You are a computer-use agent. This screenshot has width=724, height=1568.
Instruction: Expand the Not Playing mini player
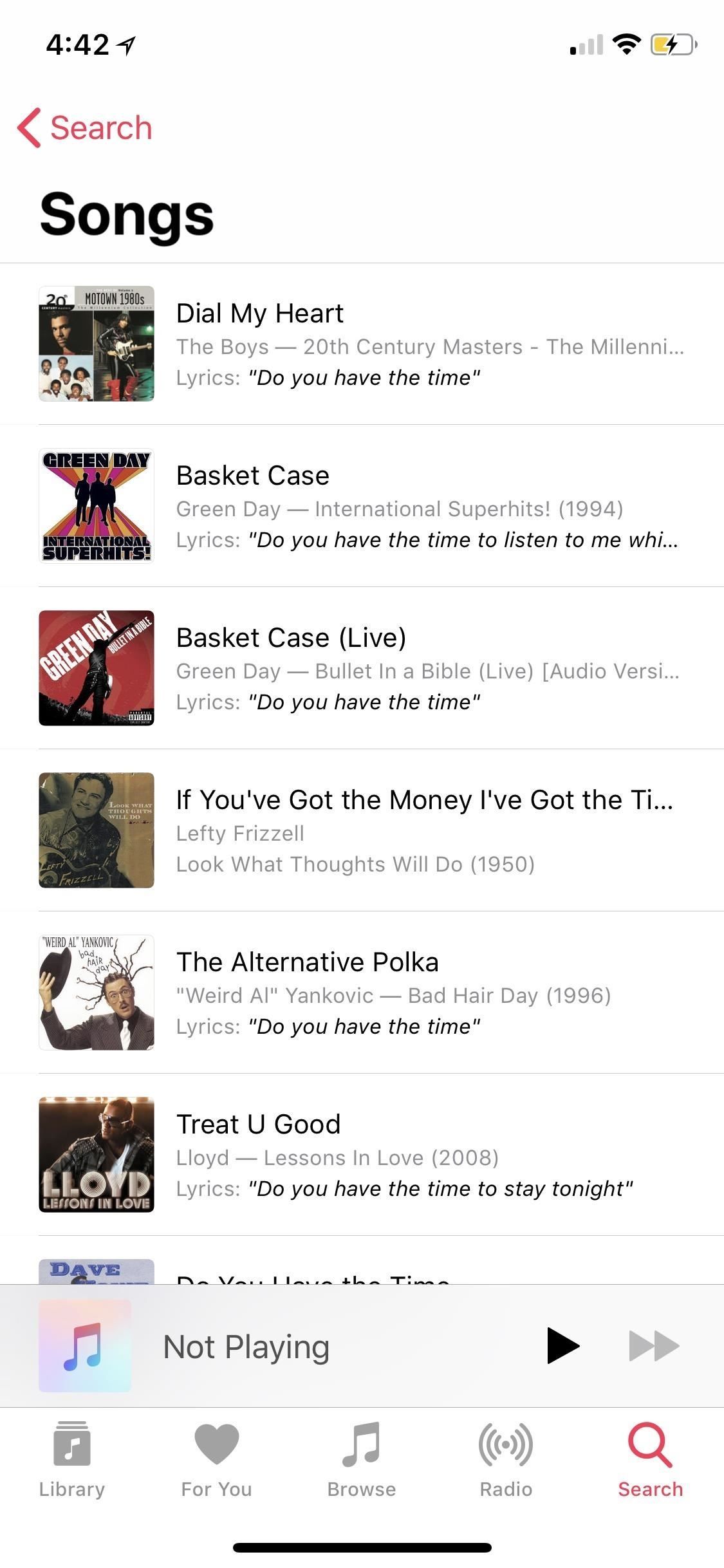point(290,1345)
